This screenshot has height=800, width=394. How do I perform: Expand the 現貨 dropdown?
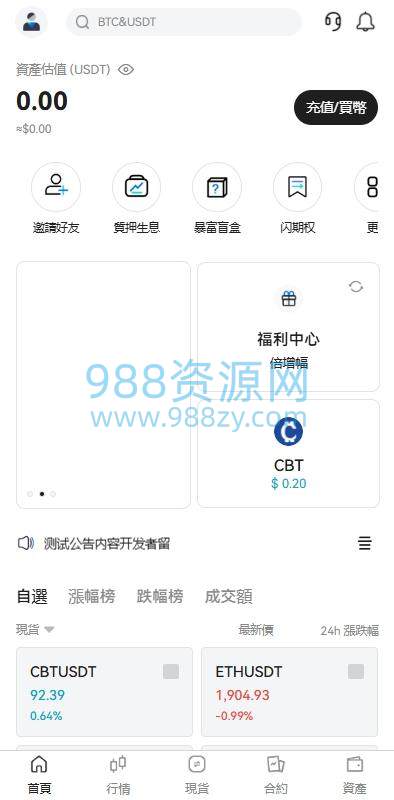click(35, 630)
